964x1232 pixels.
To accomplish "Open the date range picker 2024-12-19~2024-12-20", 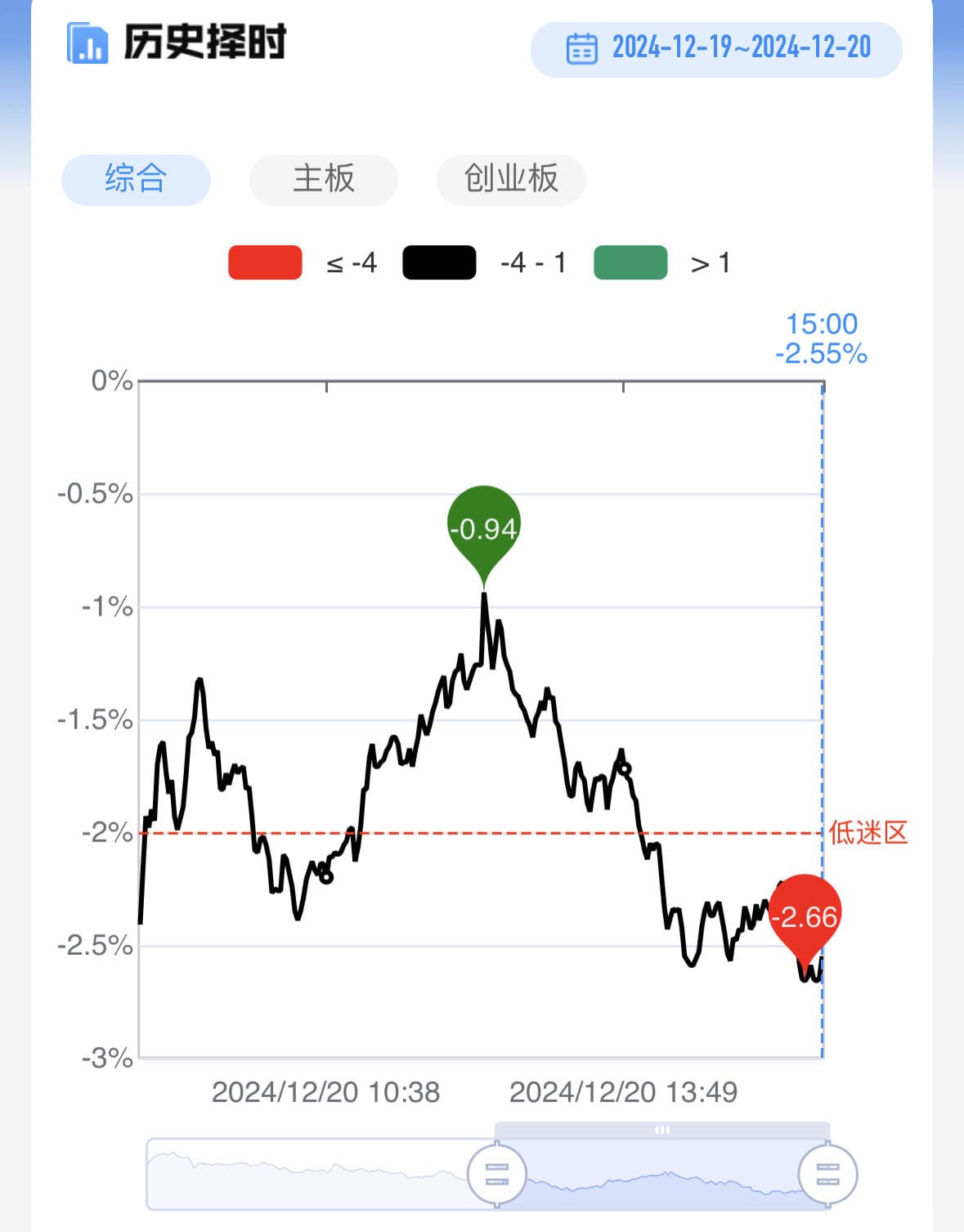I will tap(716, 49).
